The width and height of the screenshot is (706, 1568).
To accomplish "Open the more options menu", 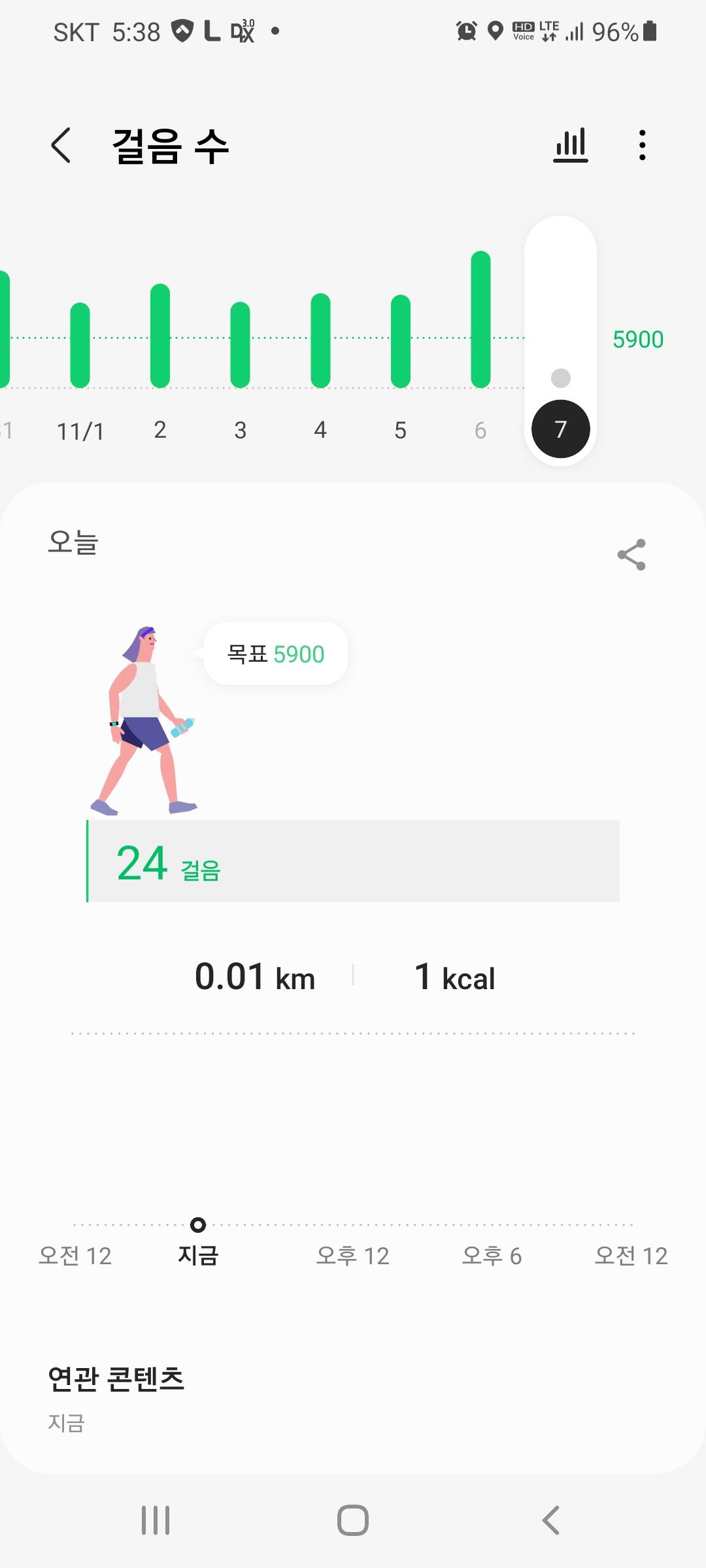I will pyautogui.click(x=643, y=145).
